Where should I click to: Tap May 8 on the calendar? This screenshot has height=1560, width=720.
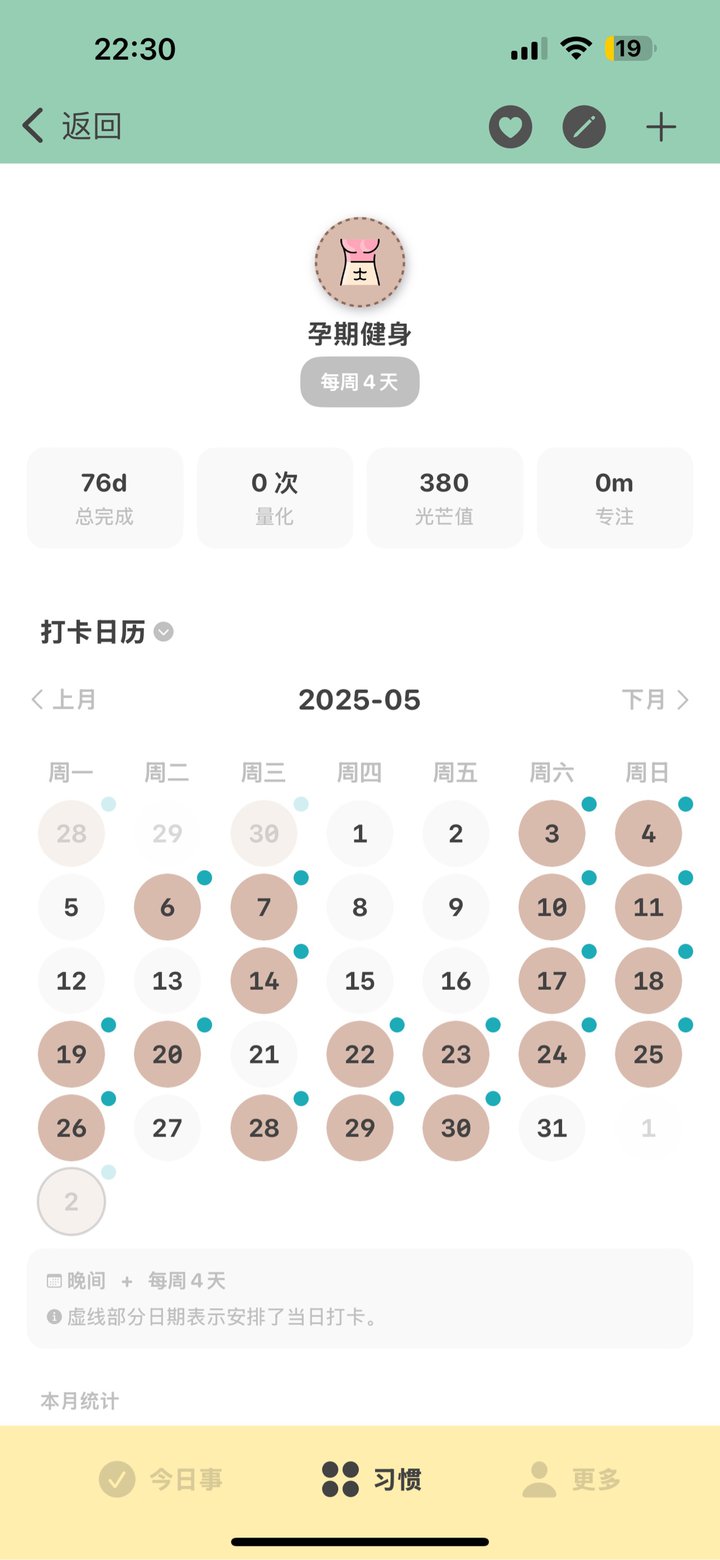pyautogui.click(x=360, y=907)
